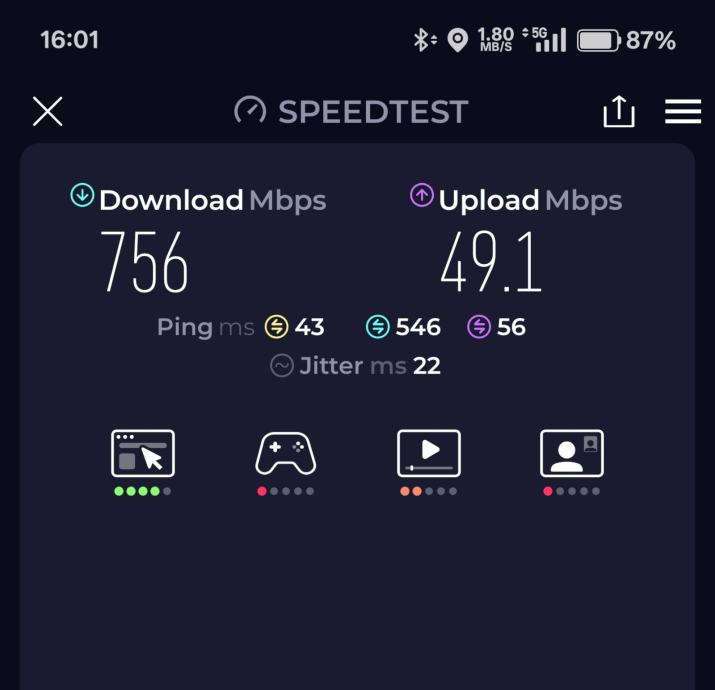This screenshot has width=715, height=690.
Task: Open the hamburger menu
Action: (x=683, y=112)
